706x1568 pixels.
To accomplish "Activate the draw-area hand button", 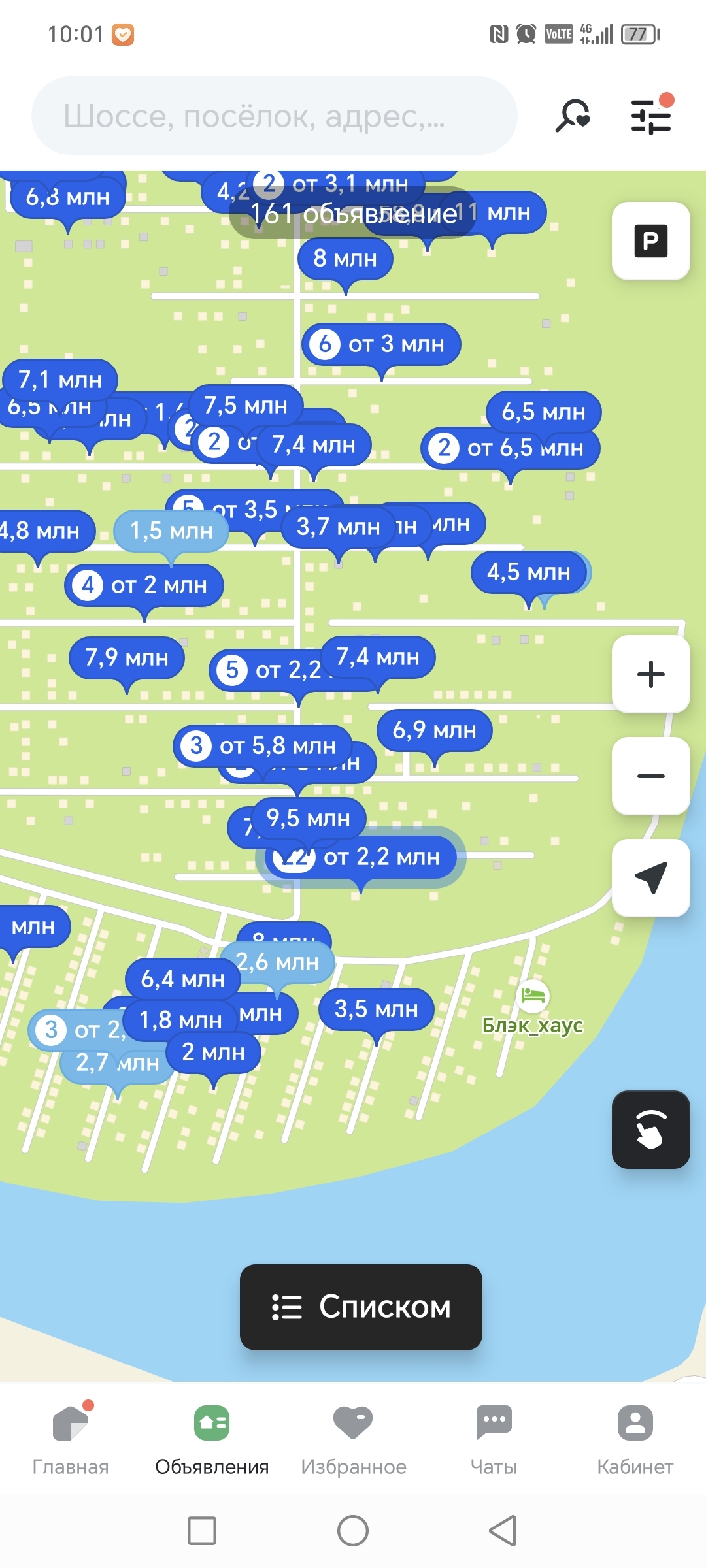I will tap(650, 1130).
